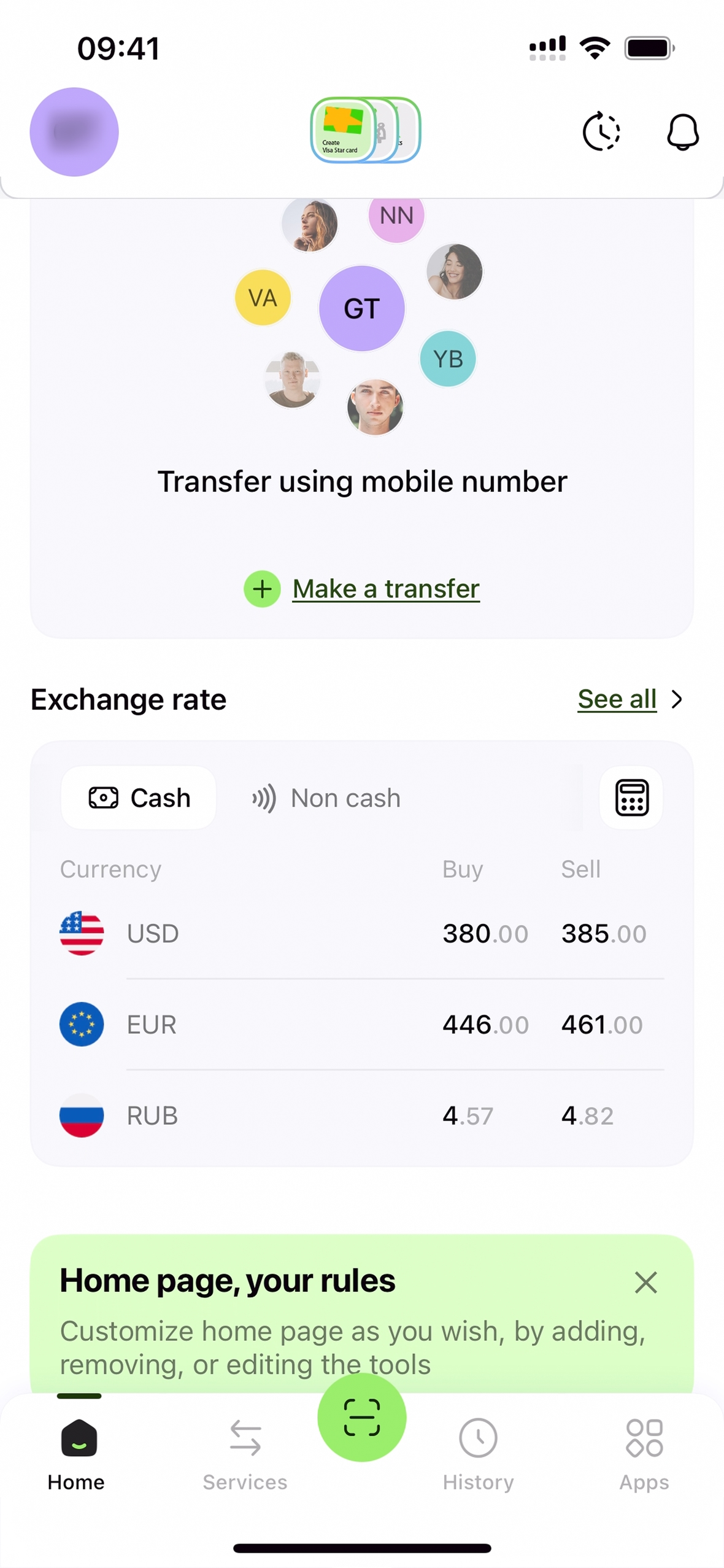
Task: Tap the Make a transfer link
Action: pyautogui.click(x=385, y=589)
